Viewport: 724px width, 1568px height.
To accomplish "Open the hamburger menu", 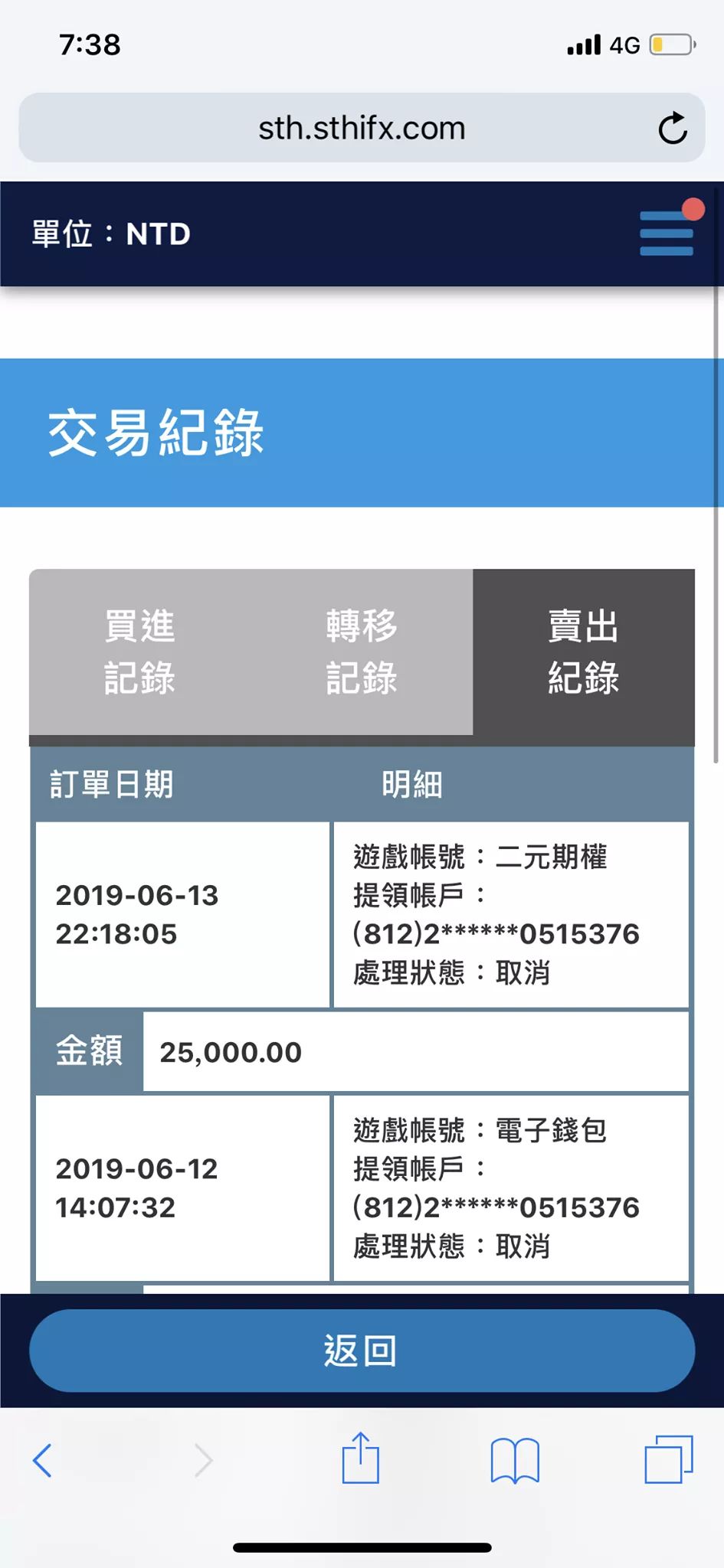I will tap(666, 233).
